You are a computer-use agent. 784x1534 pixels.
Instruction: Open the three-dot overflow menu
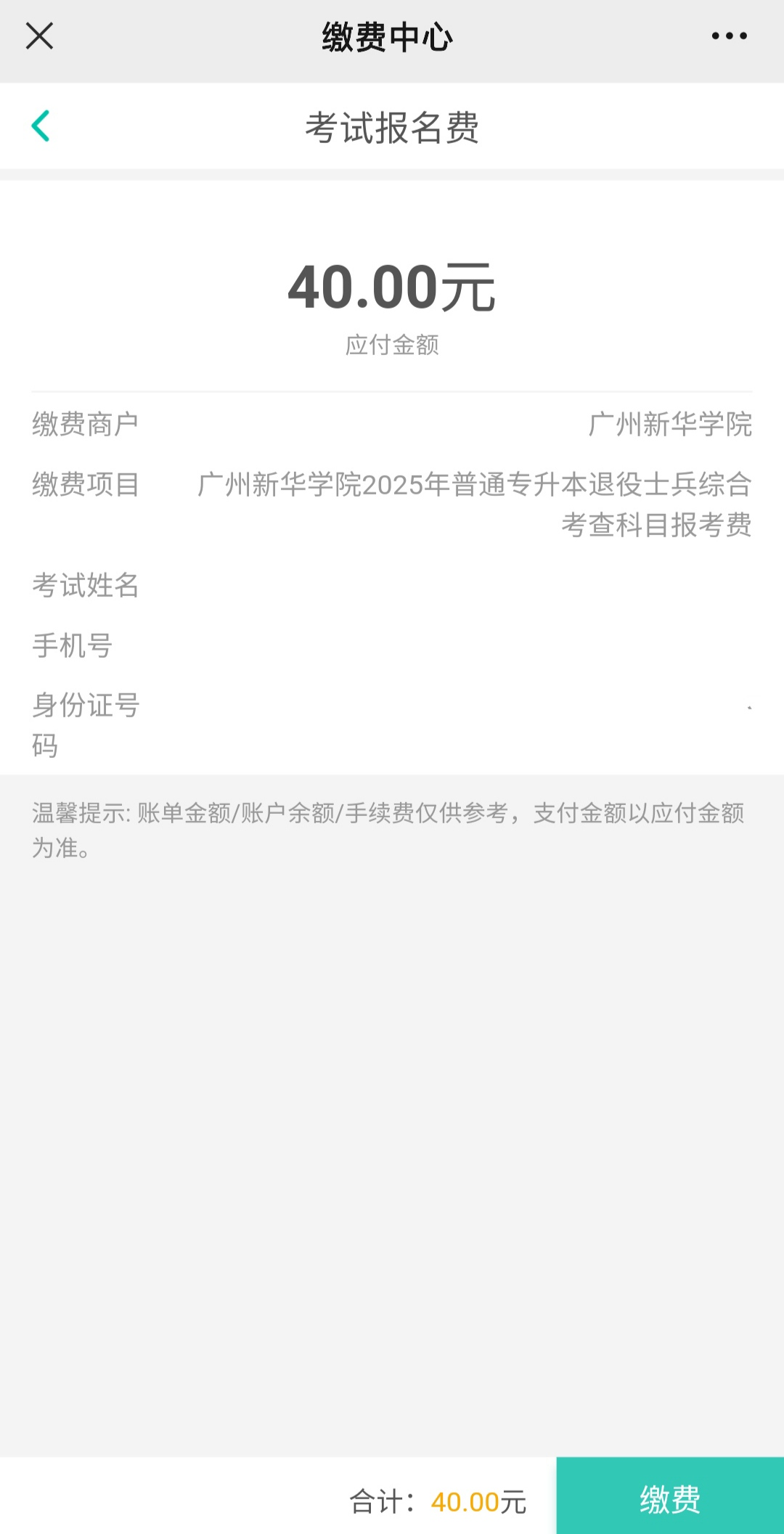coord(729,36)
